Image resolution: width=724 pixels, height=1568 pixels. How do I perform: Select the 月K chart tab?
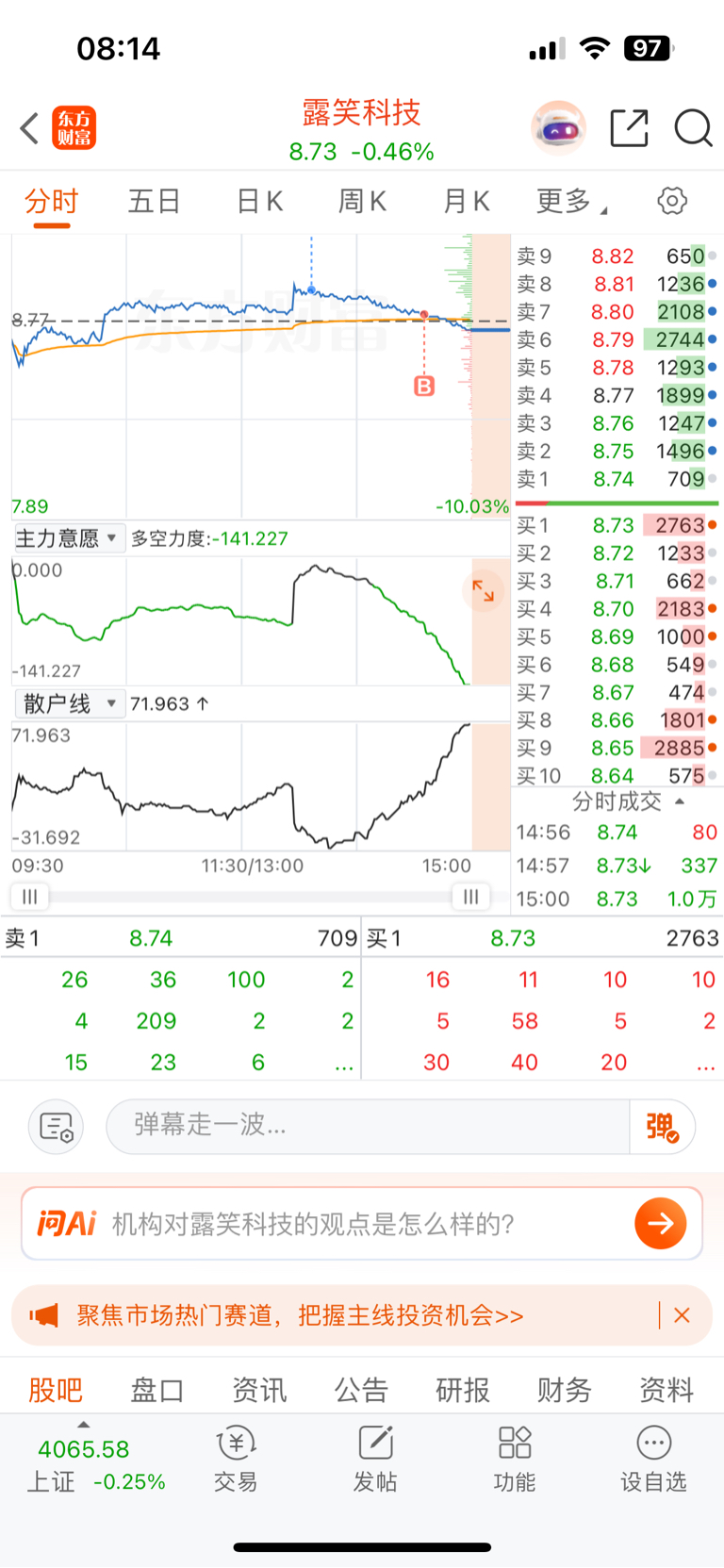(466, 202)
